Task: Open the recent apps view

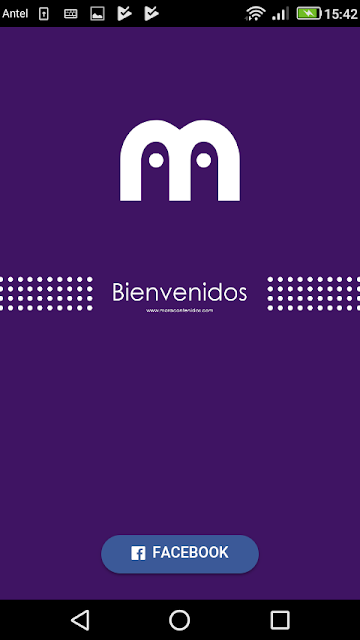Action: click(x=280, y=620)
